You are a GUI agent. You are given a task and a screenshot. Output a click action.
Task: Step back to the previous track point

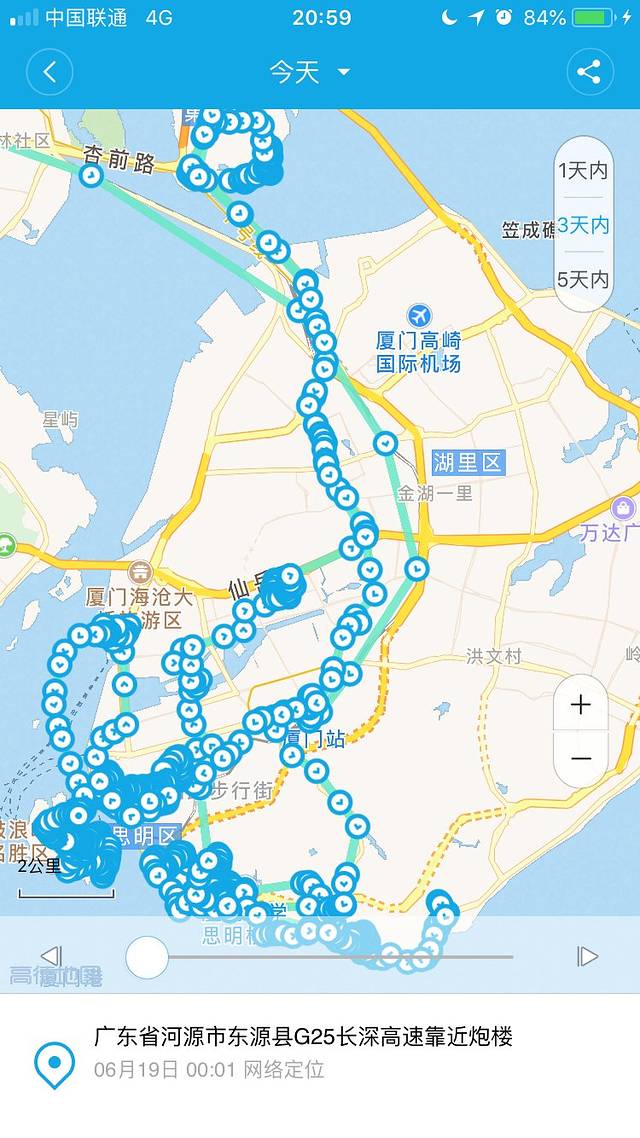tap(52, 956)
